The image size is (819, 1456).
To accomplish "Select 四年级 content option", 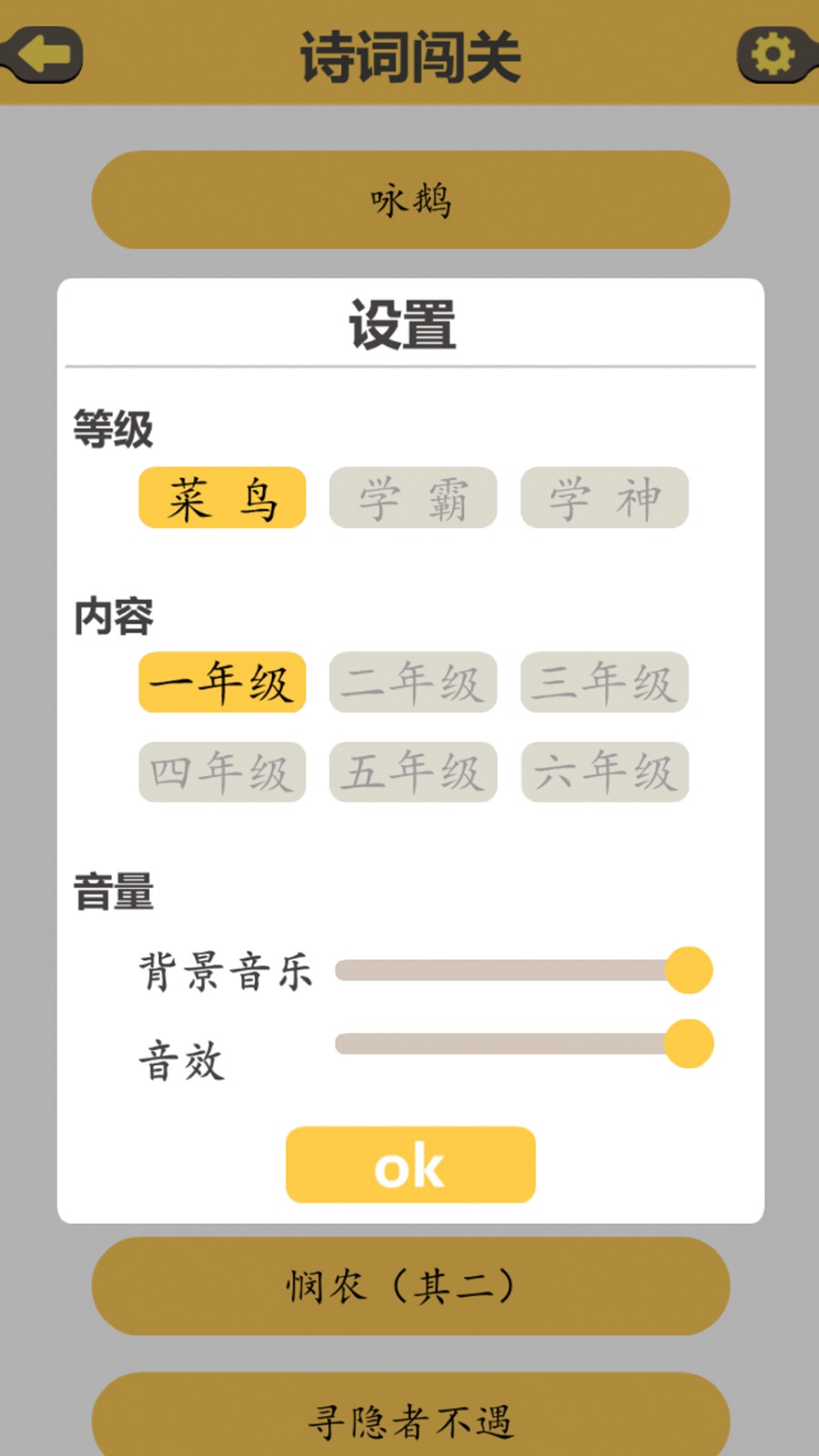I will 221,772.
